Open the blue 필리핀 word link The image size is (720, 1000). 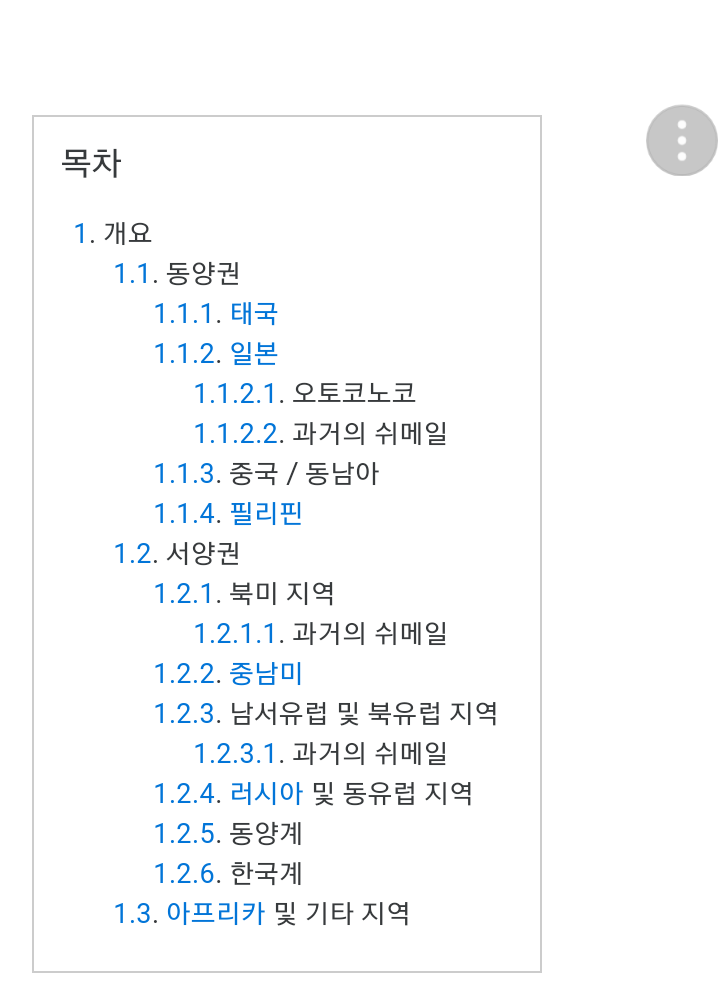(x=266, y=513)
